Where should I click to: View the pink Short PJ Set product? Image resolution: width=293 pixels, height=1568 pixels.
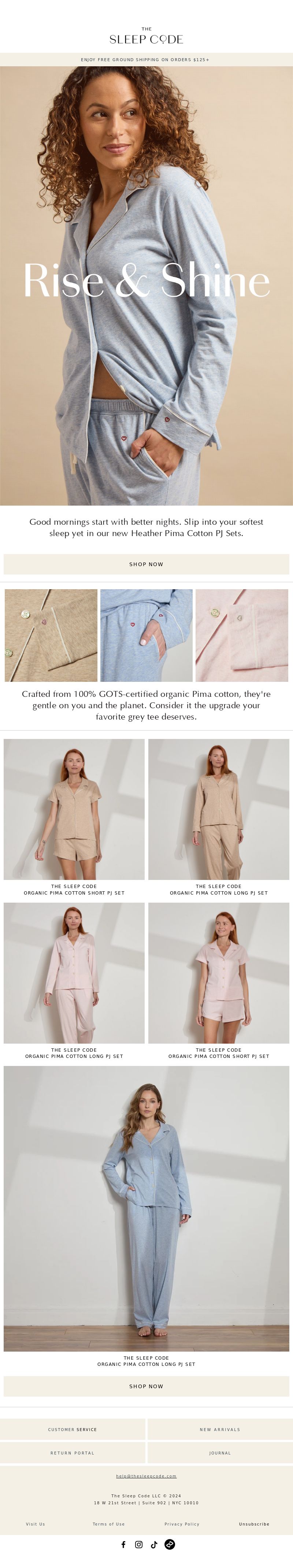tap(218, 973)
